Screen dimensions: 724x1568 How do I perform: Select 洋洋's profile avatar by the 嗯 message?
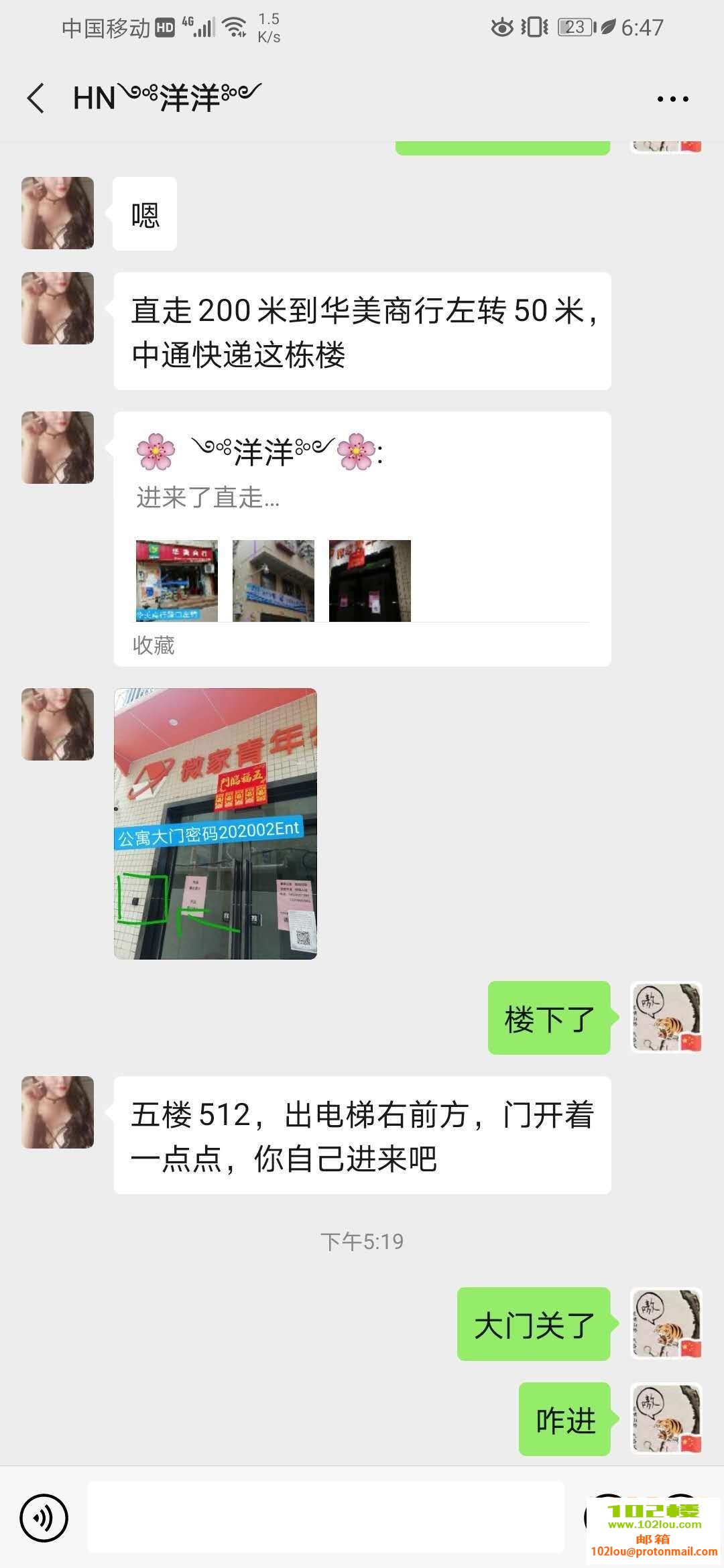[58, 212]
